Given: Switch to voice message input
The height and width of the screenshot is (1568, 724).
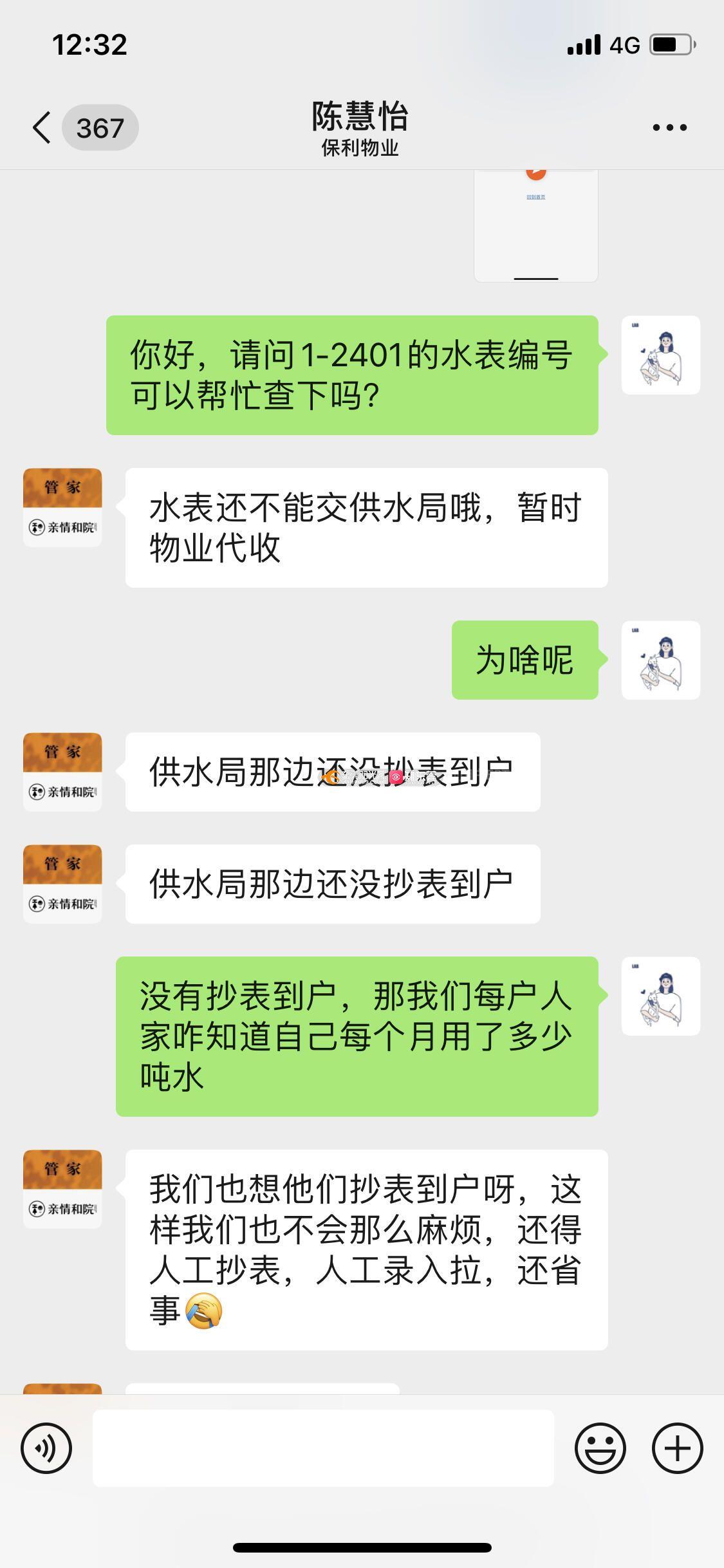Looking at the screenshot, I should pos(46,1448).
